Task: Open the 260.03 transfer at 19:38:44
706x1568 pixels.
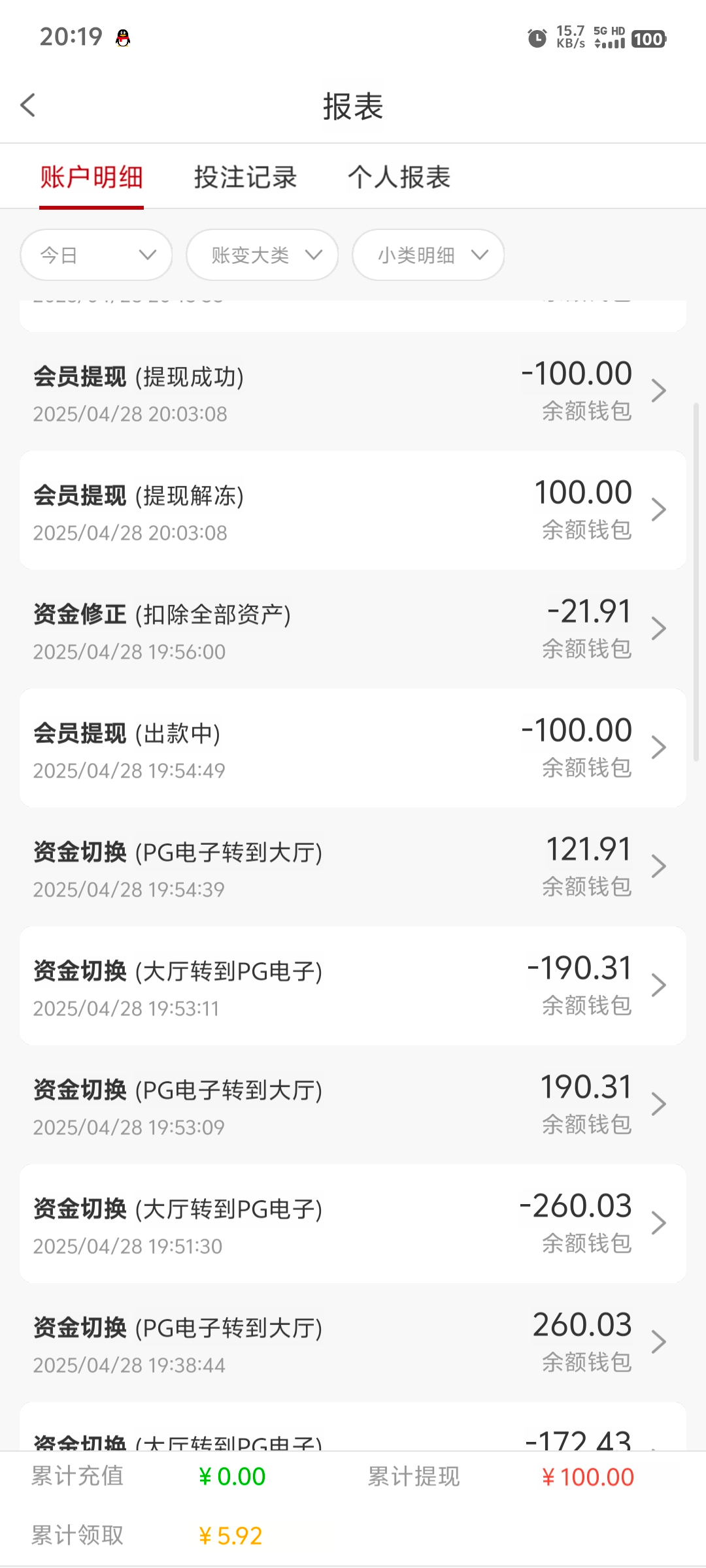Action: pos(353,1343)
